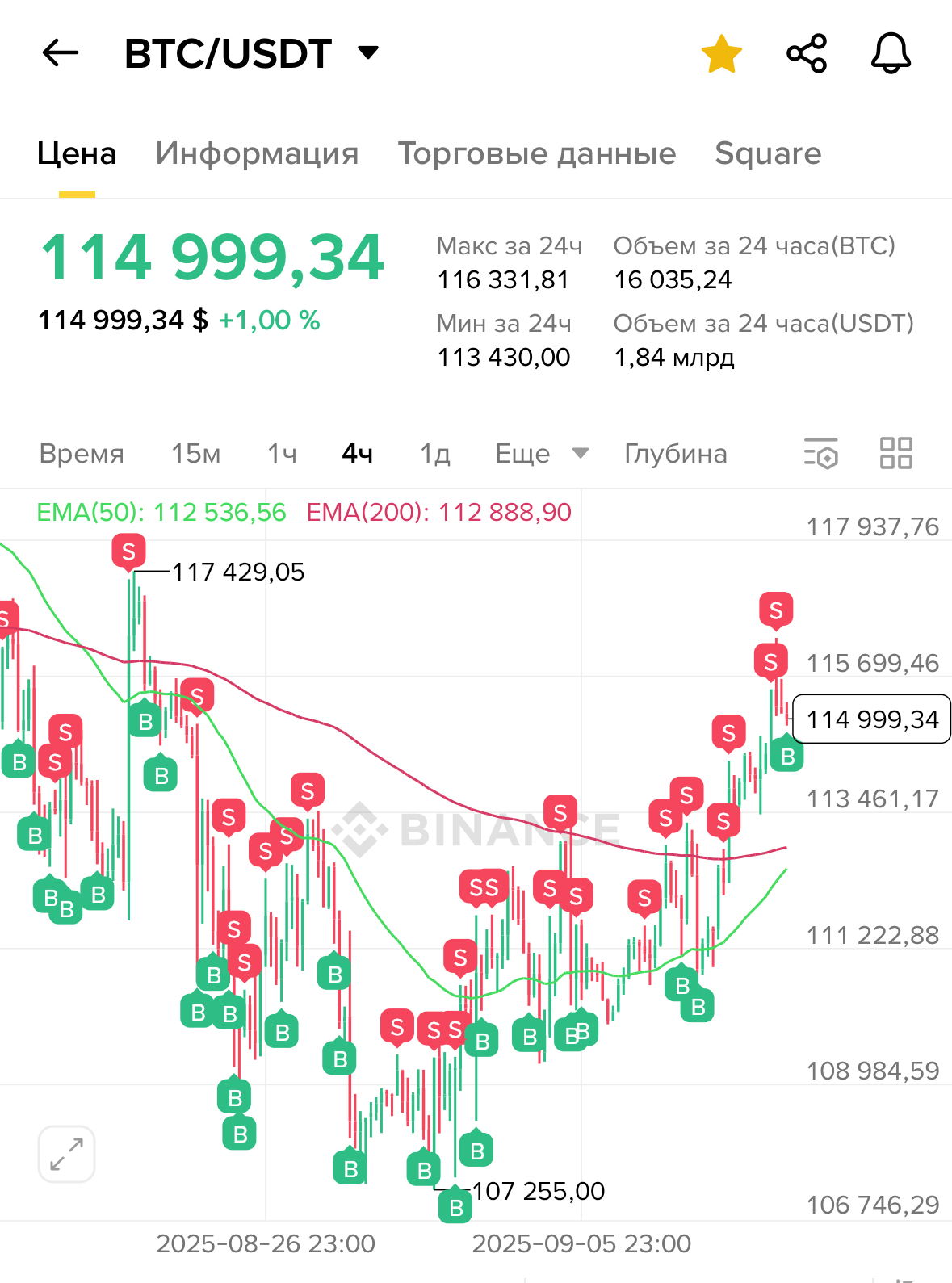The image size is (952, 1283).
Task: Open the Square tab
Action: tap(768, 153)
